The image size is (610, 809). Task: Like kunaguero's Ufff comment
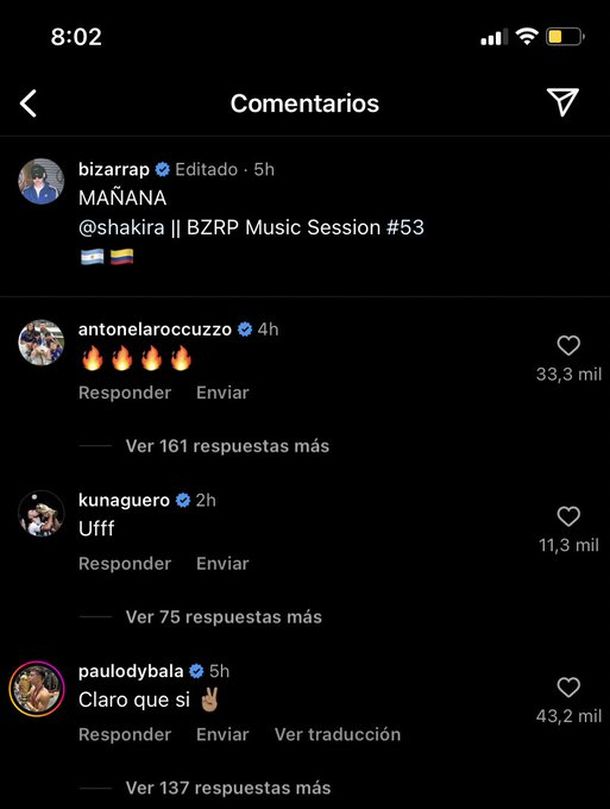click(568, 517)
